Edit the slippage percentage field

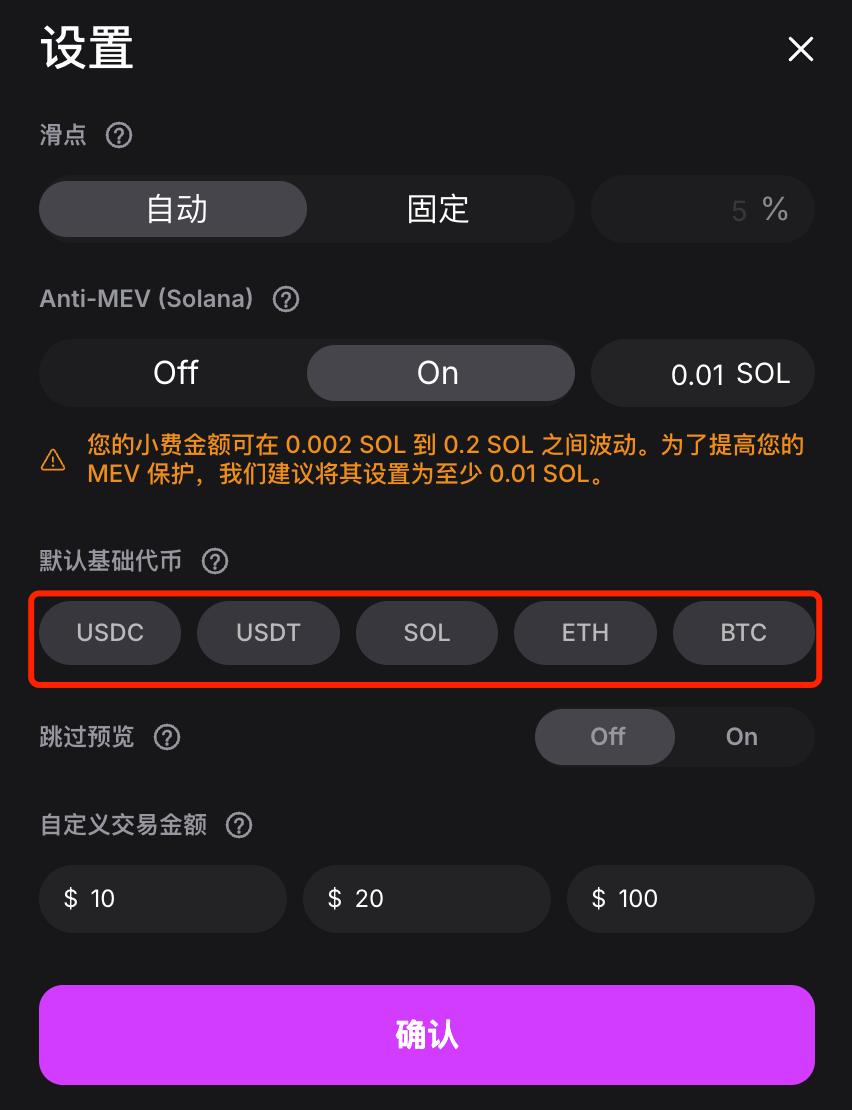pos(703,210)
